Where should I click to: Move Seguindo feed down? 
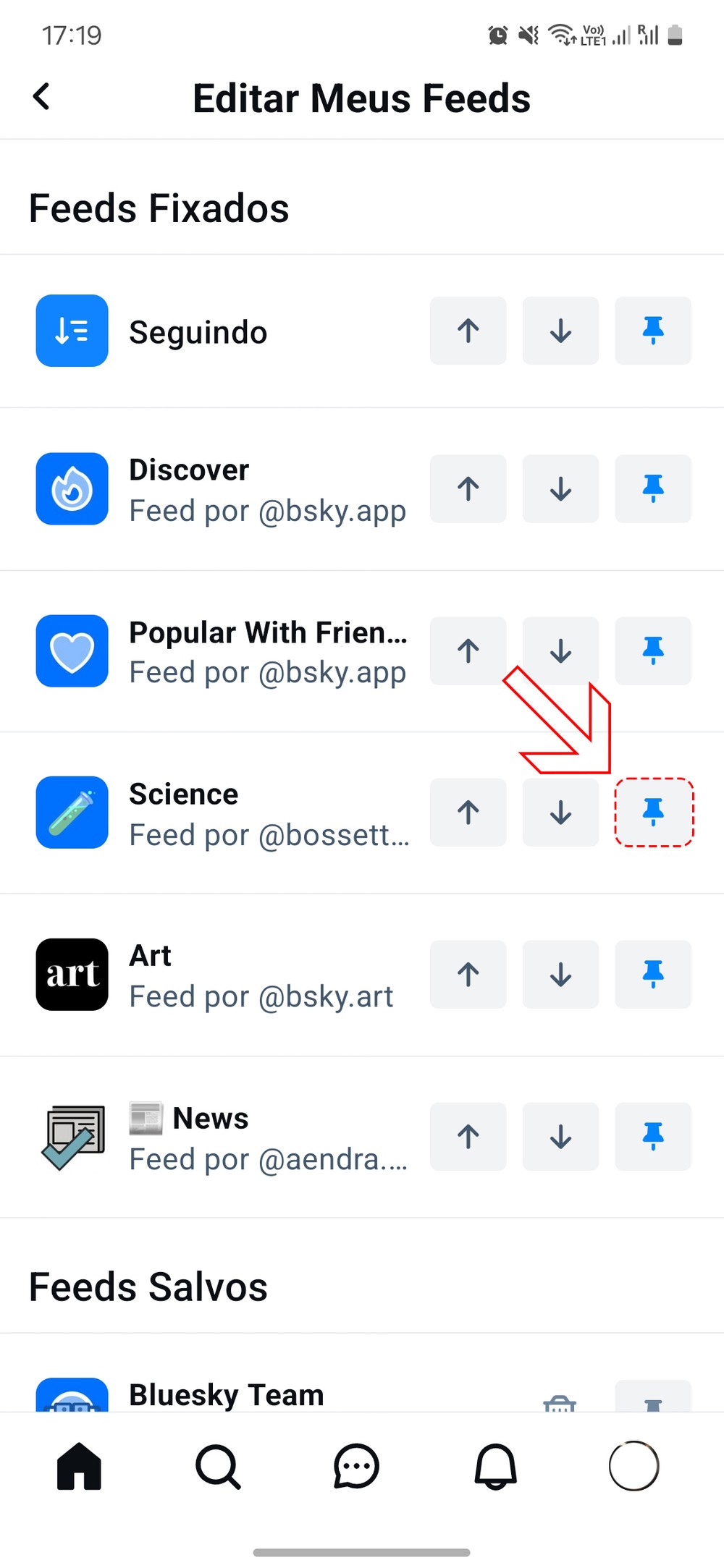click(x=560, y=331)
